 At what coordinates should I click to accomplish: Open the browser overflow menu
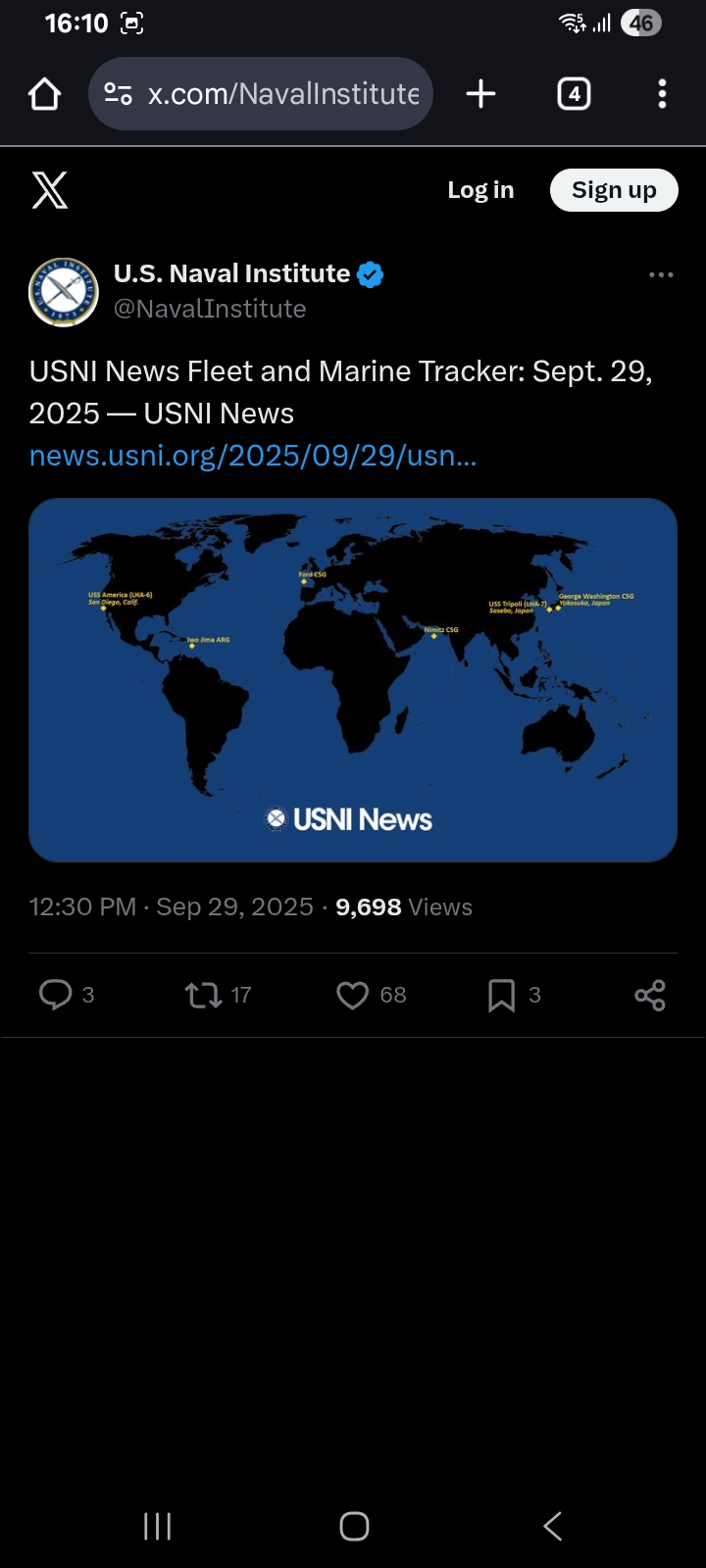662,94
